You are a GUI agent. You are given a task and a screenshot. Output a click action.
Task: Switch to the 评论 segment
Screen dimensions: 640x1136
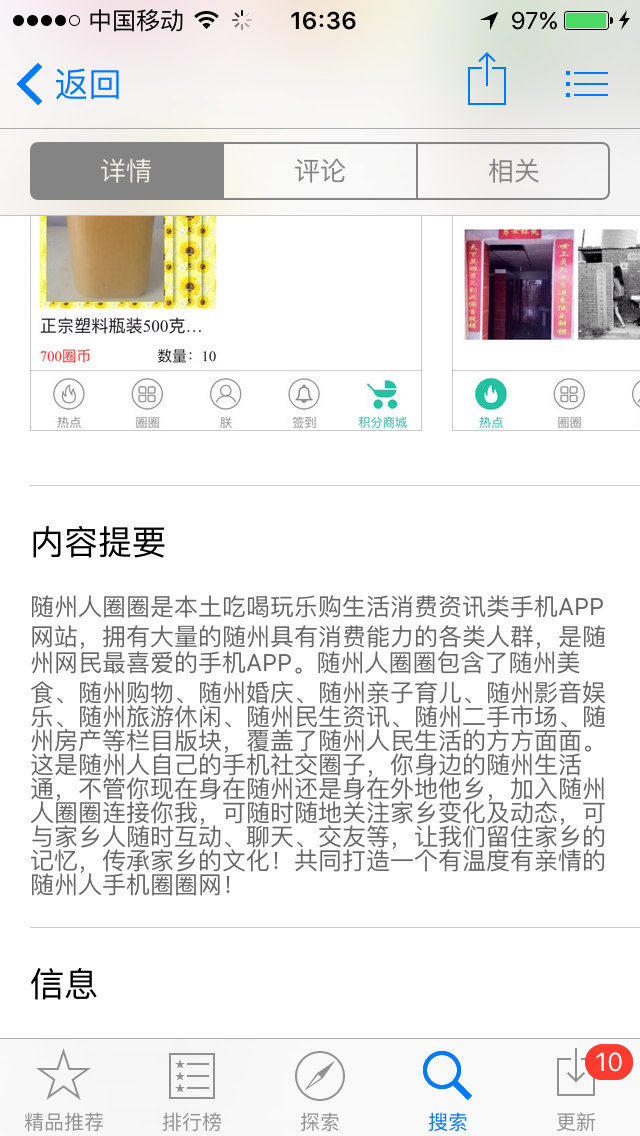click(320, 171)
